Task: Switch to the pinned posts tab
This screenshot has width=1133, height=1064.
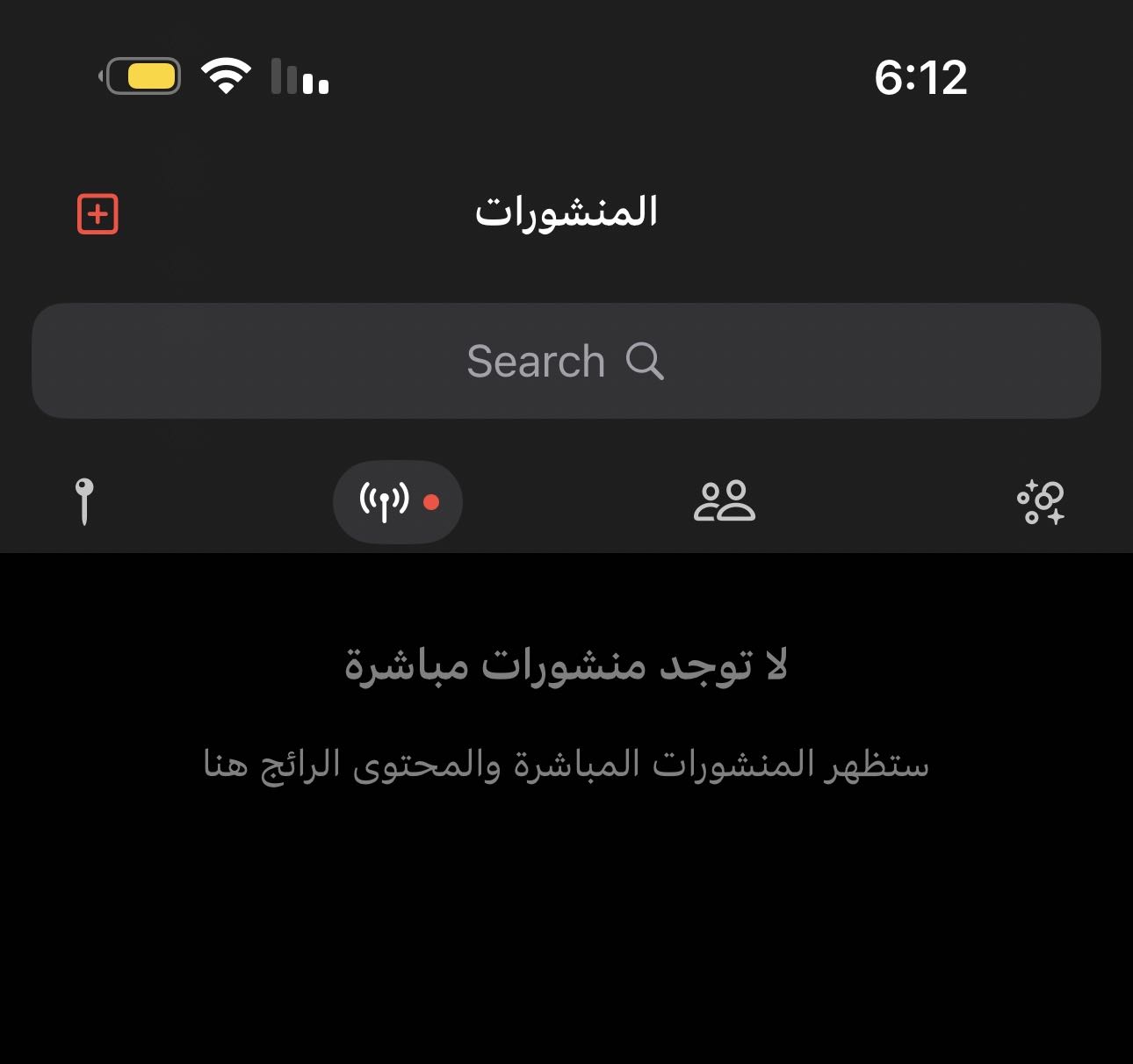Action: [84, 501]
